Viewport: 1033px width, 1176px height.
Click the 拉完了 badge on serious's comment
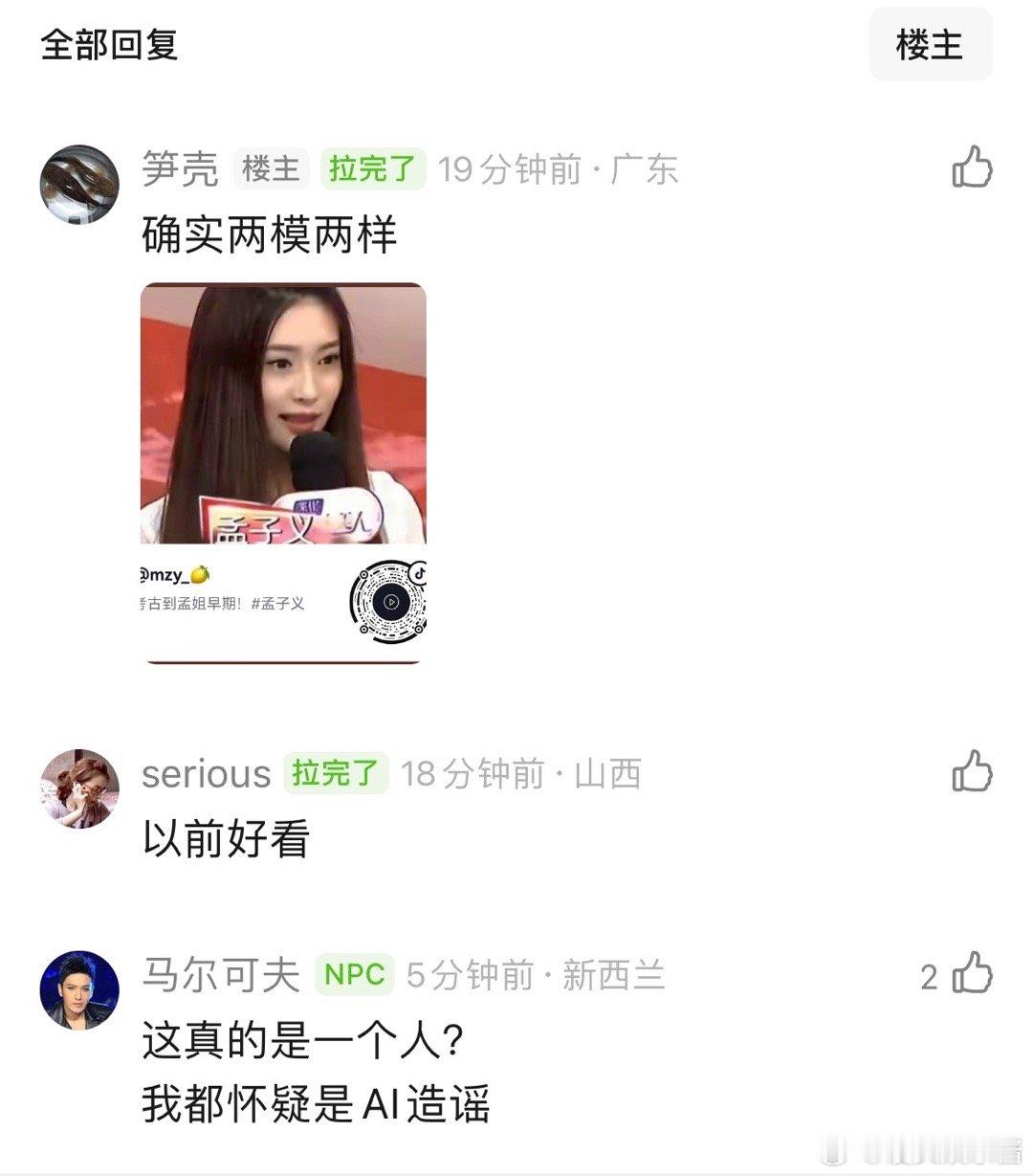click(337, 773)
